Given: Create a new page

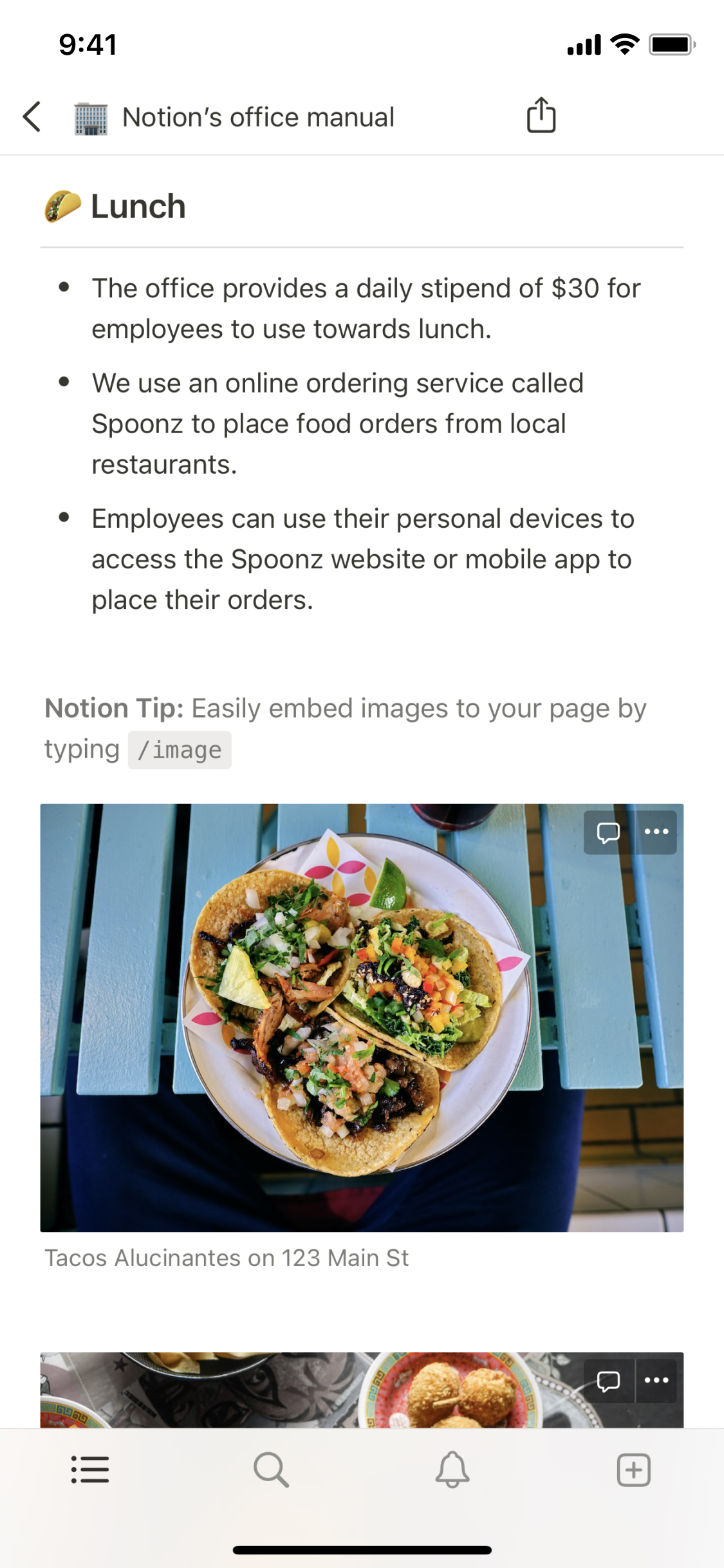Looking at the screenshot, I should [x=633, y=1470].
